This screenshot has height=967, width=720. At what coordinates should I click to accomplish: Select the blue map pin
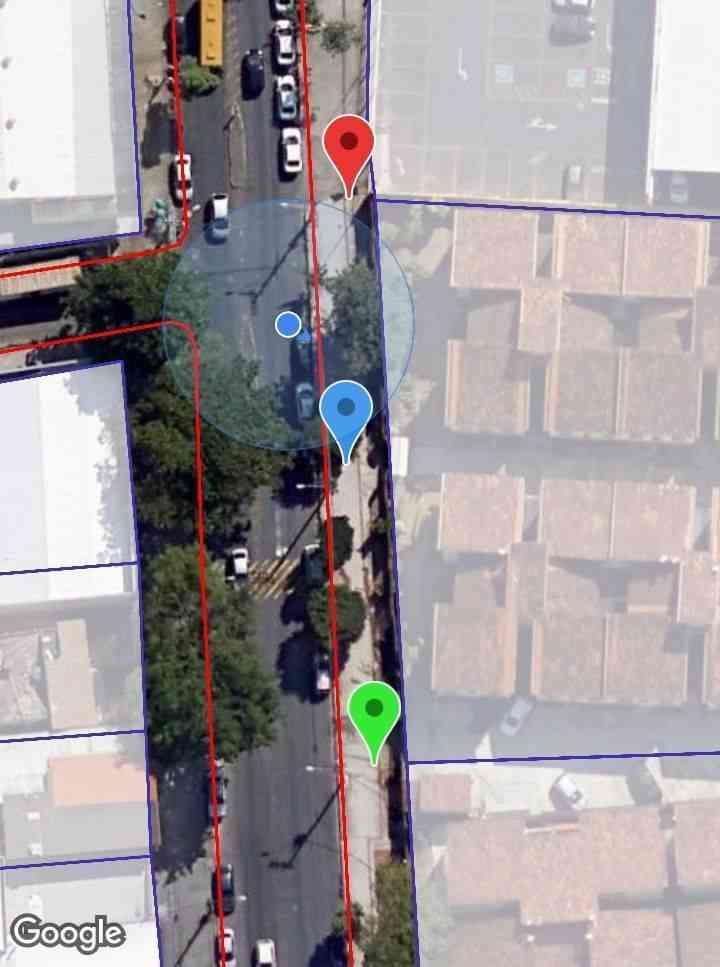point(346,412)
